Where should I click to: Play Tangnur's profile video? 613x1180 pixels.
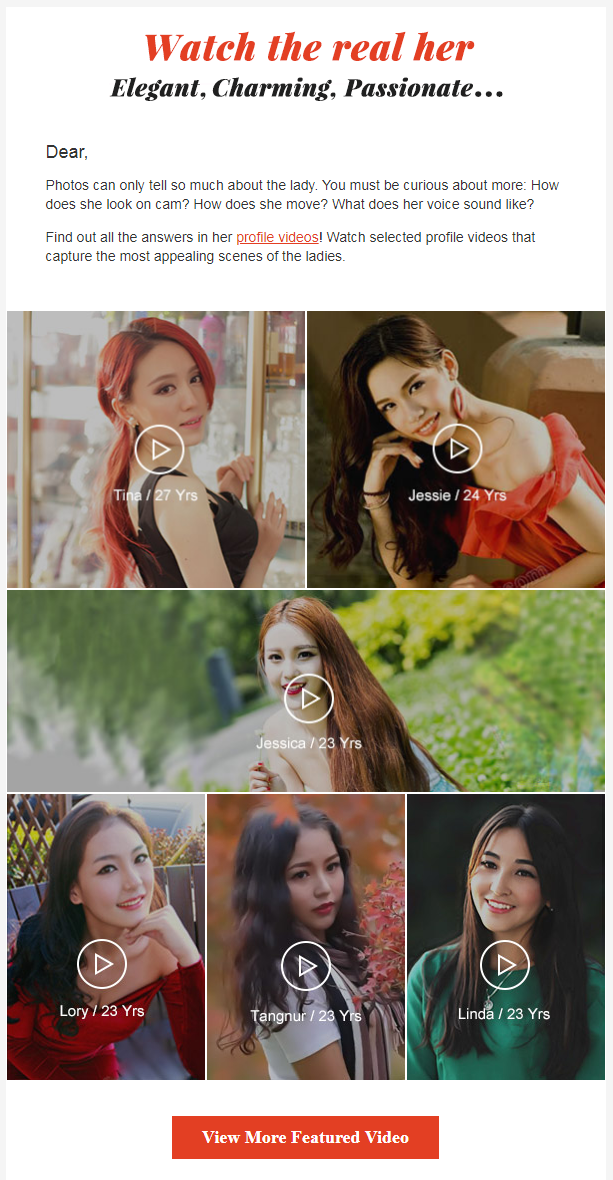(x=306, y=966)
